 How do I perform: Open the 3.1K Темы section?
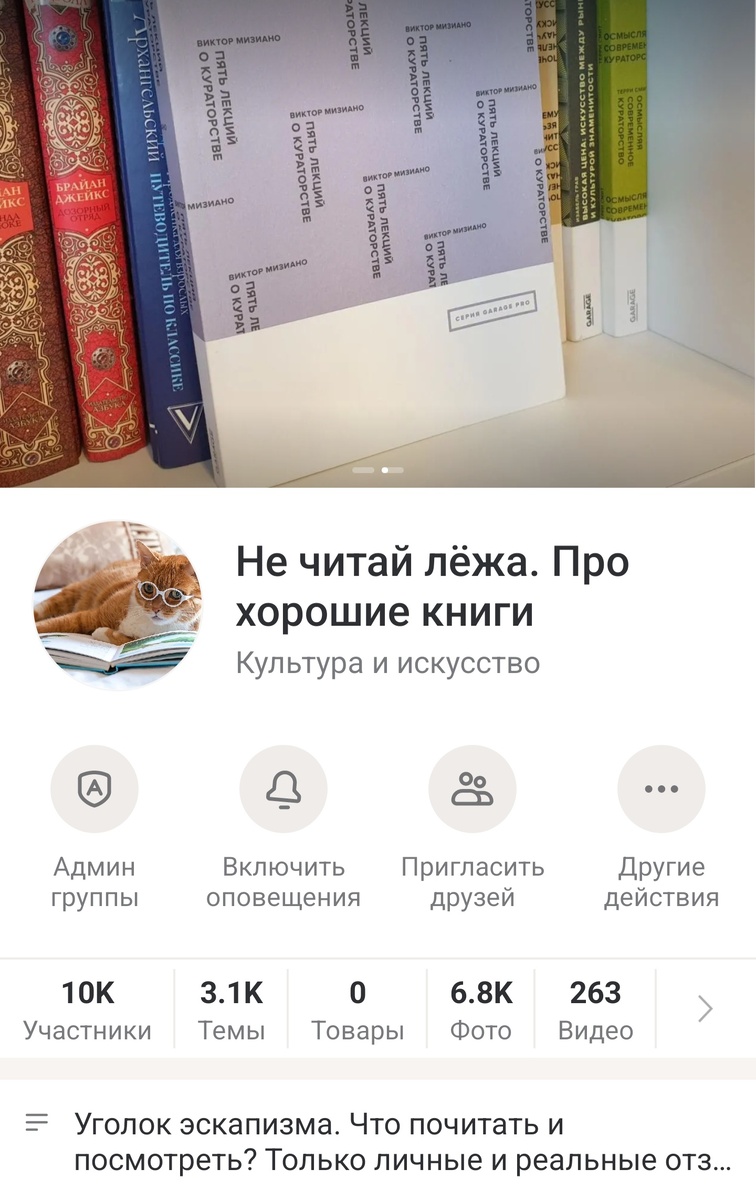coord(231,1010)
